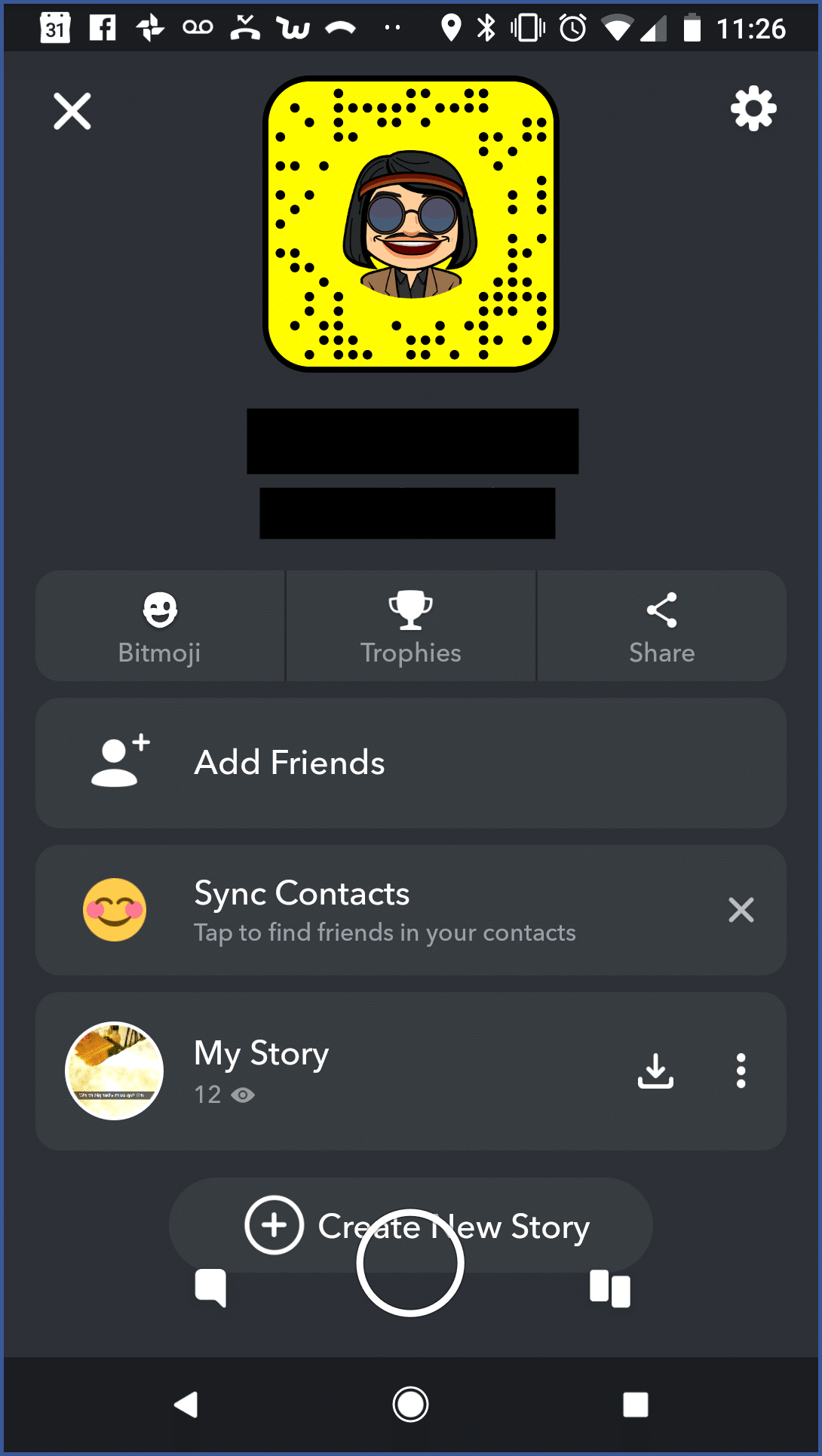View your Trophies
This screenshot has width=822, height=1456.
tap(410, 626)
